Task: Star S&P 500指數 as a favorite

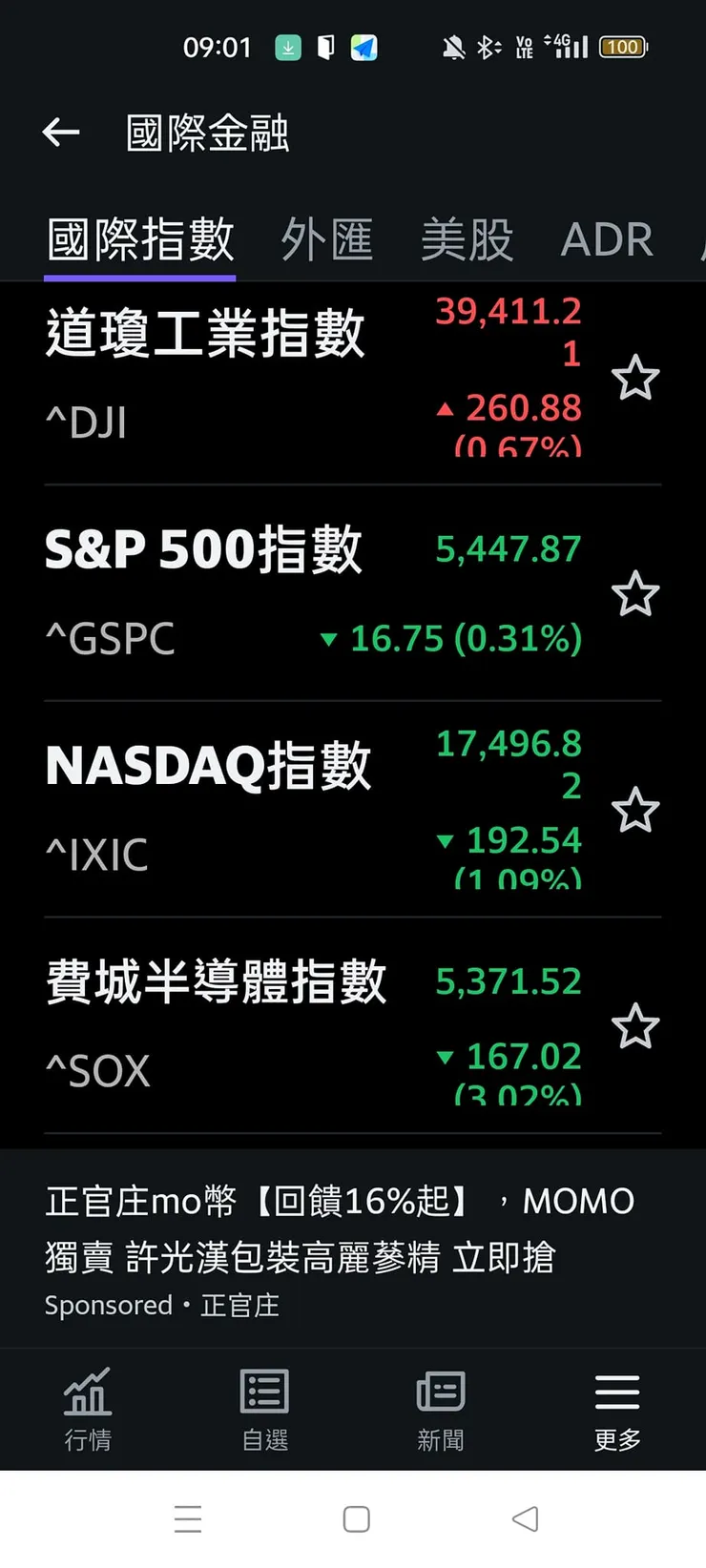Action: click(x=635, y=594)
